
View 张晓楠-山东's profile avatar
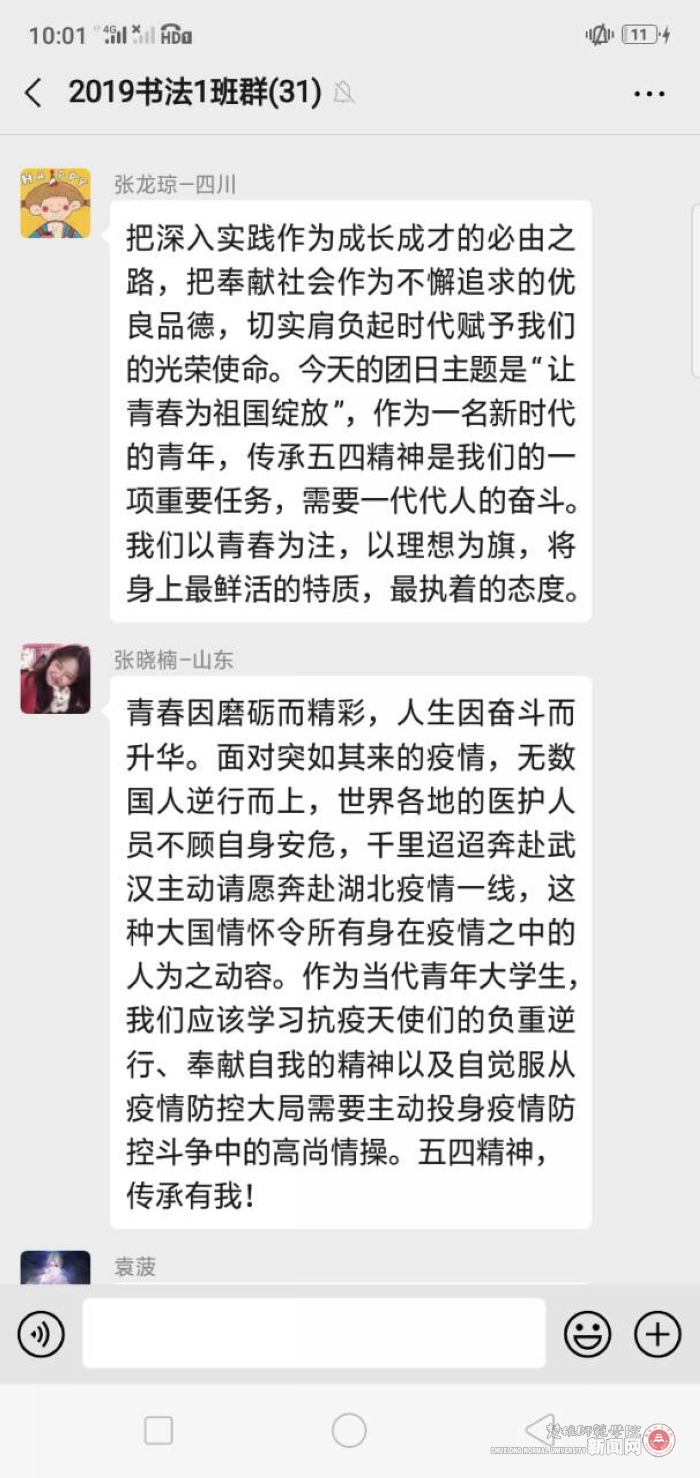click(x=55, y=679)
